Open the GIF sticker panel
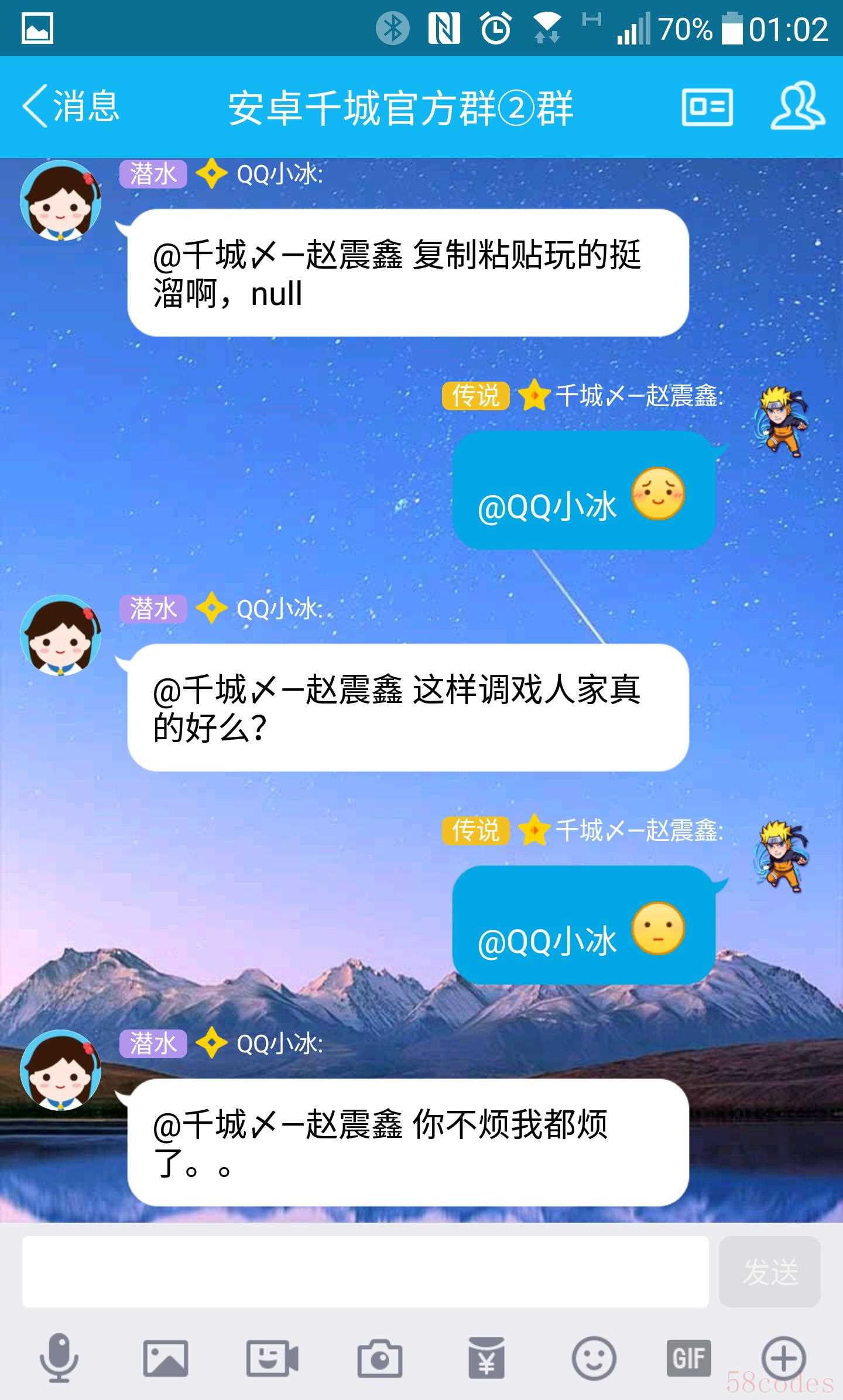This screenshot has height=1400, width=843. (688, 1358)
